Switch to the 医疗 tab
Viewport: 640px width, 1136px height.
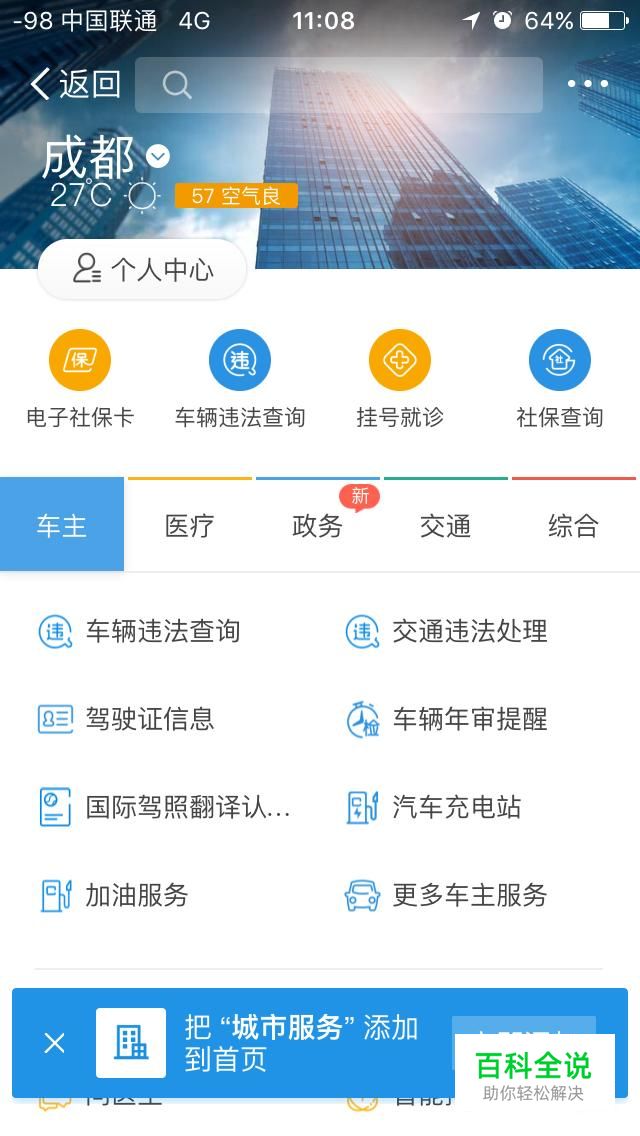point(190,525)
